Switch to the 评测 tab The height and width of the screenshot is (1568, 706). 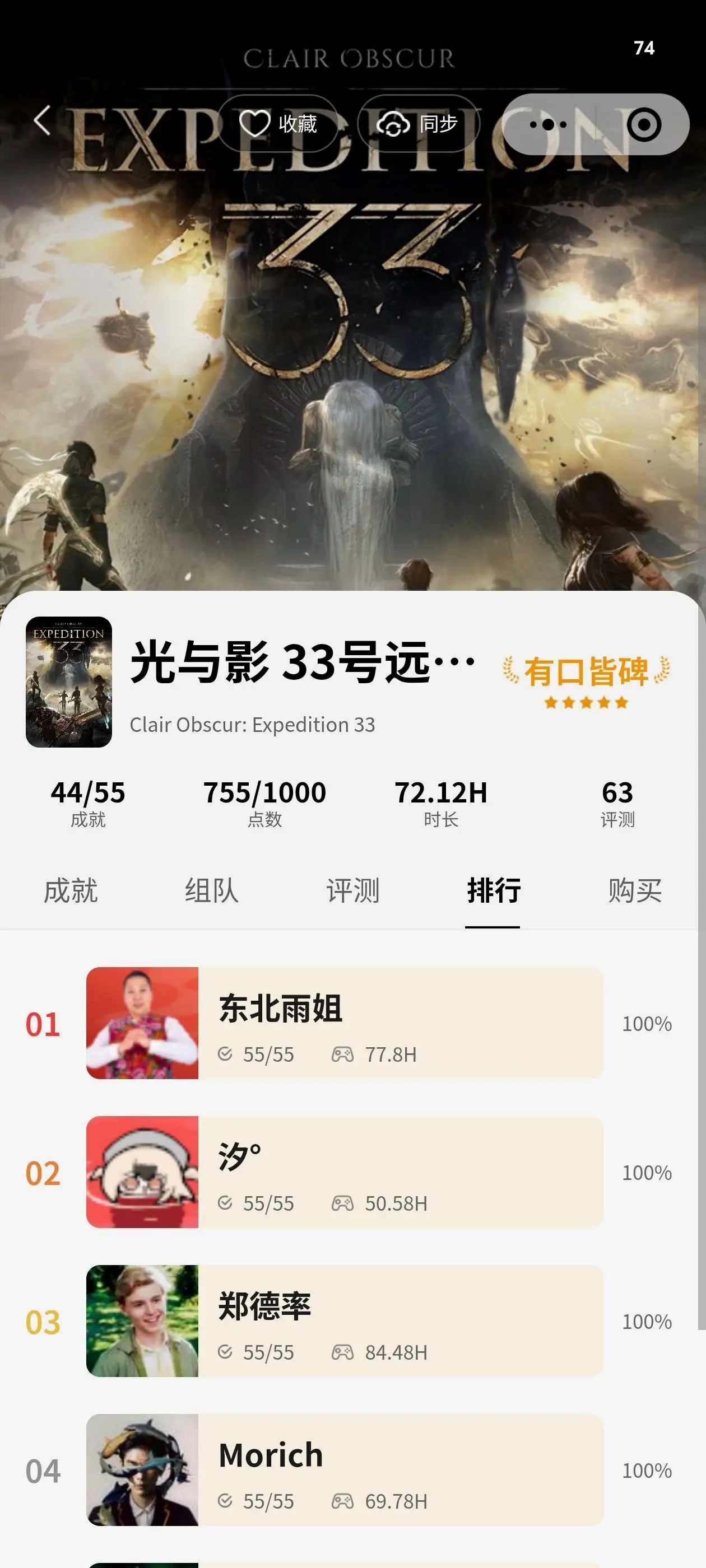point(352,891)
